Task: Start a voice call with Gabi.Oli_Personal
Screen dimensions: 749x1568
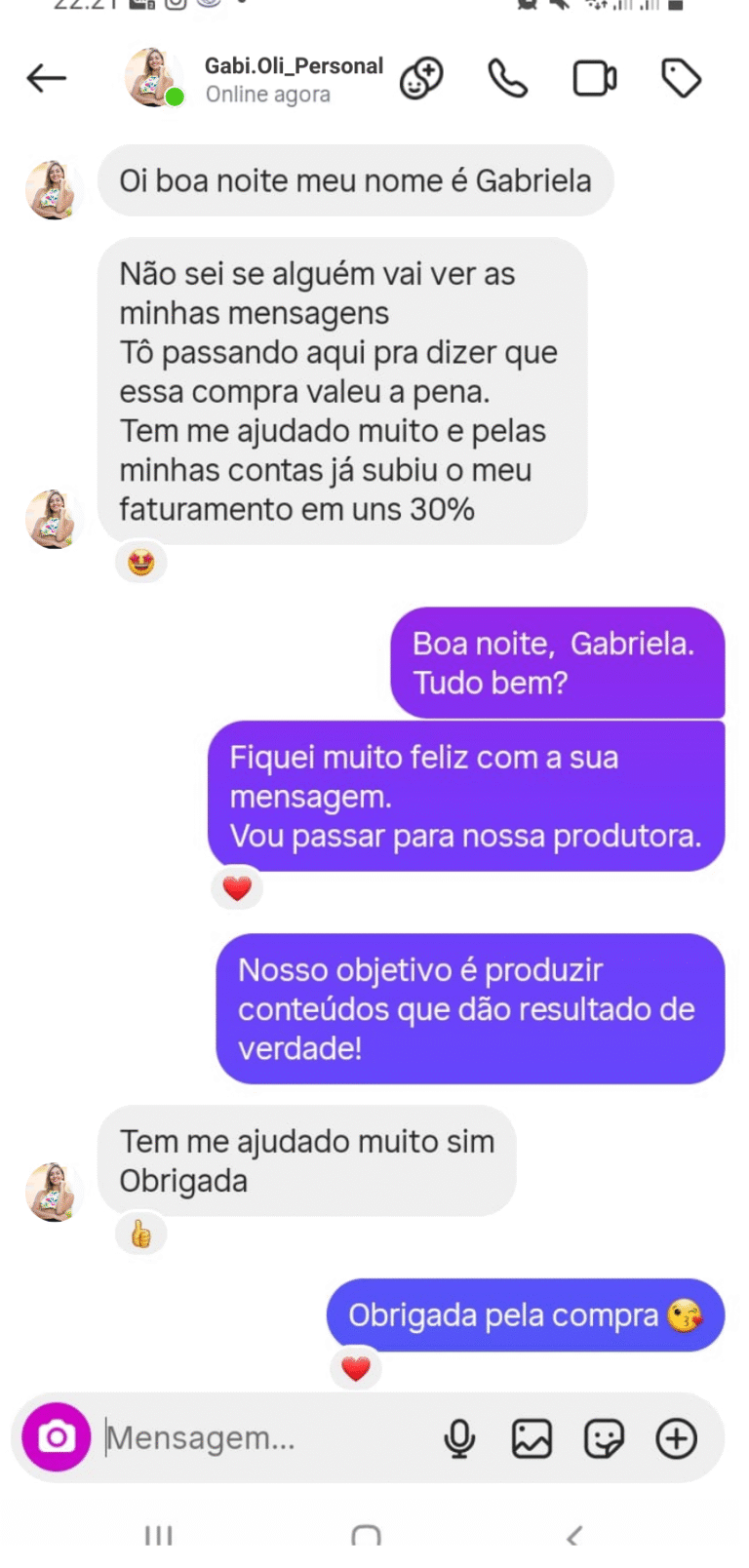Action: (507, 78)
